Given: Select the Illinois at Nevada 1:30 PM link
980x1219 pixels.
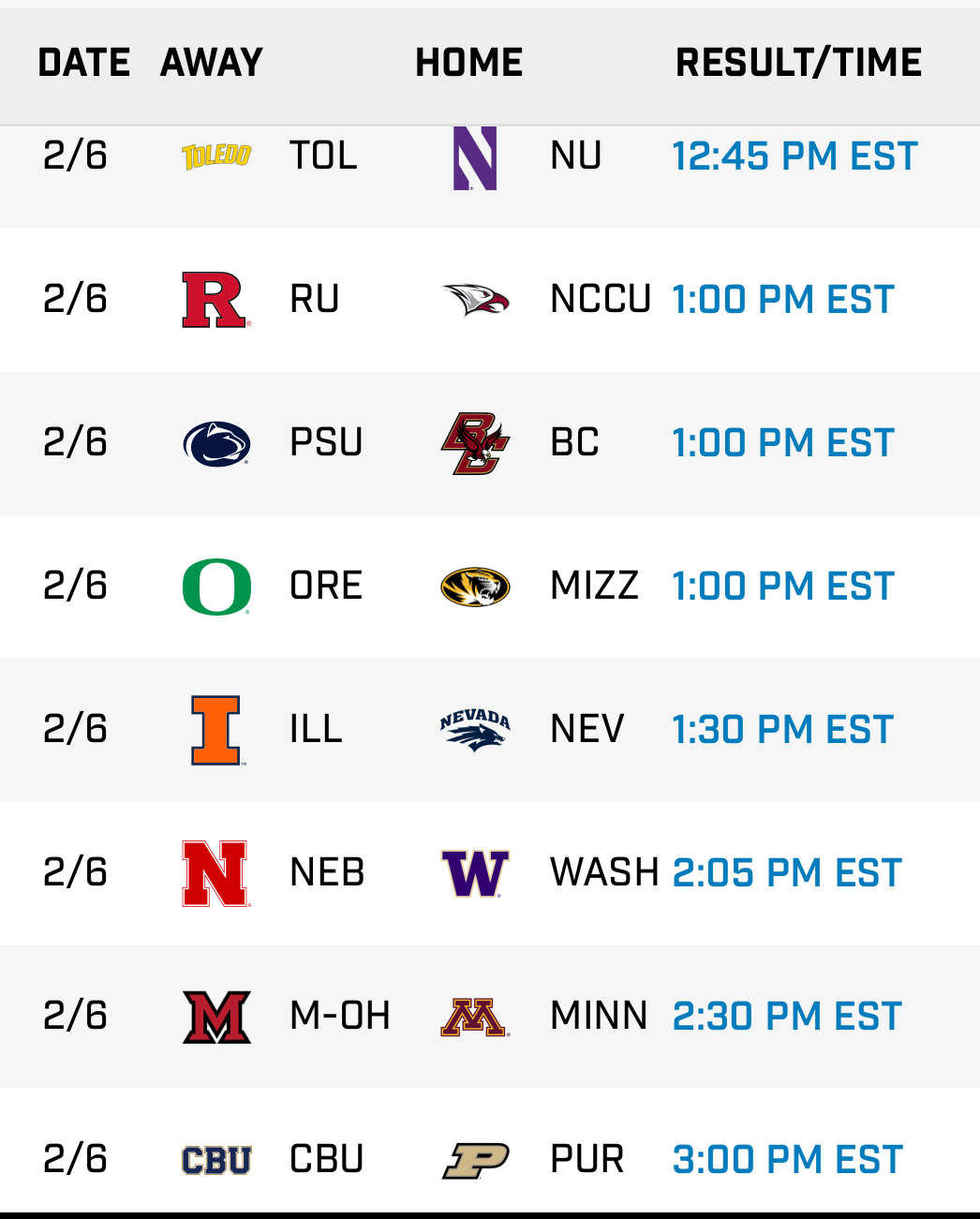Looking at the screenshot, I should click(x=783, y=730).
